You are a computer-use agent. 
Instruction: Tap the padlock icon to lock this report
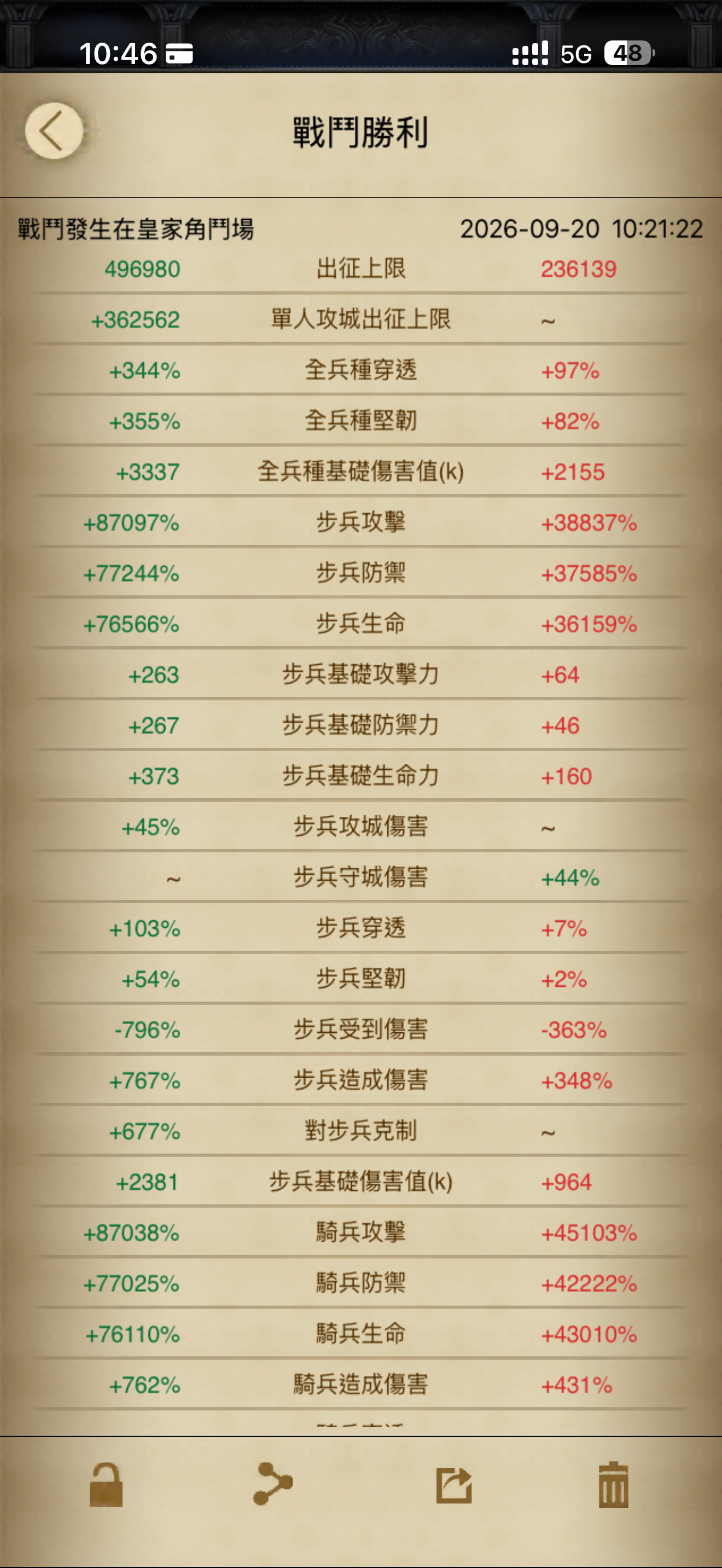click(106, 1485)
